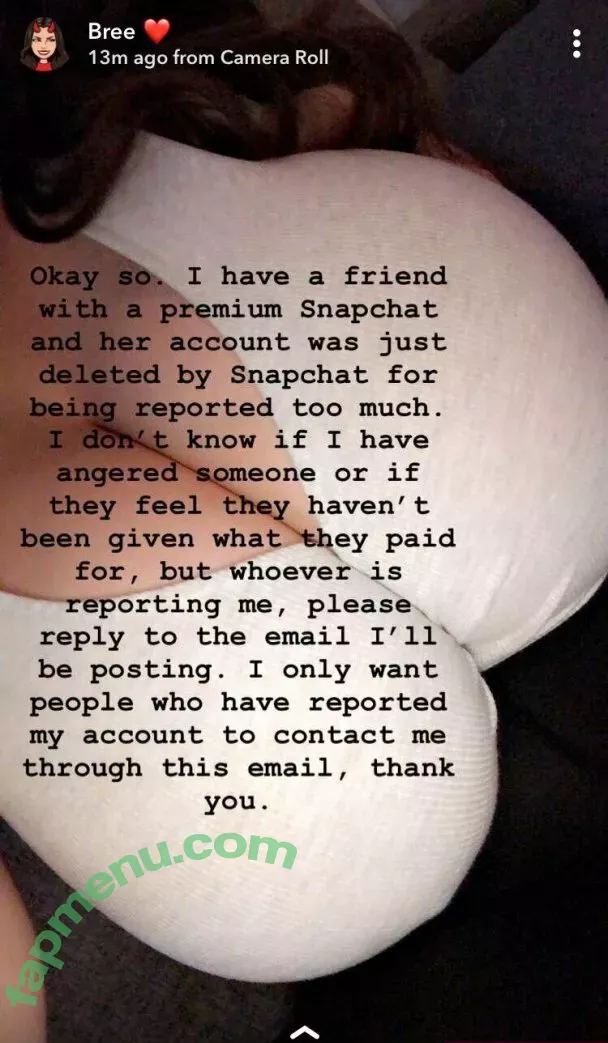Open the three-dot overflow menu
Image resolution: width=608 pixels, height=1043 pixels.
[577, 44]
